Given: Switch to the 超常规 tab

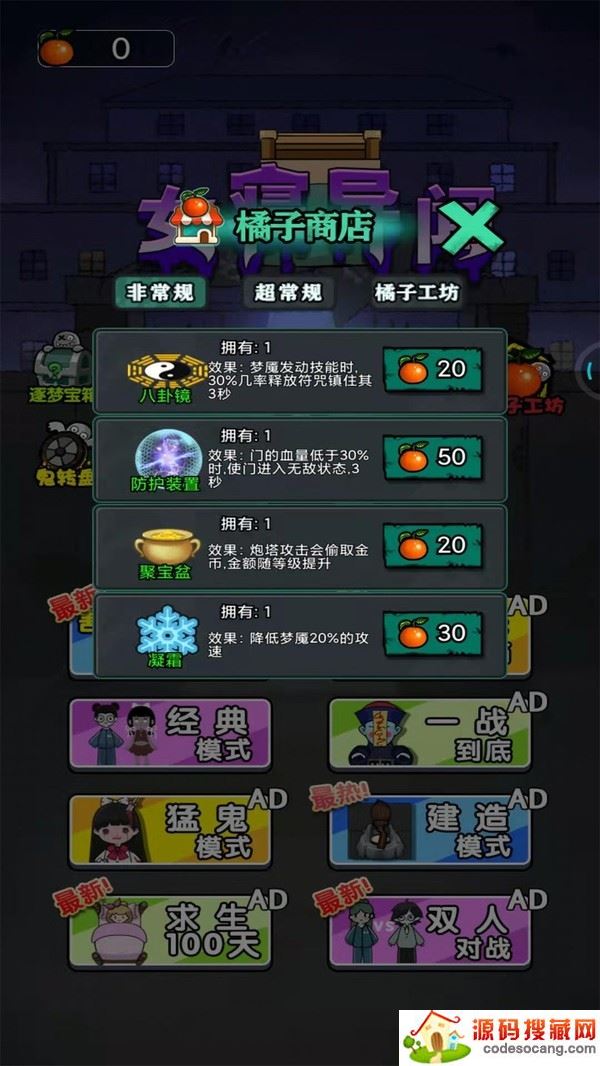Looking at the screenshot, I should (288, 292).
